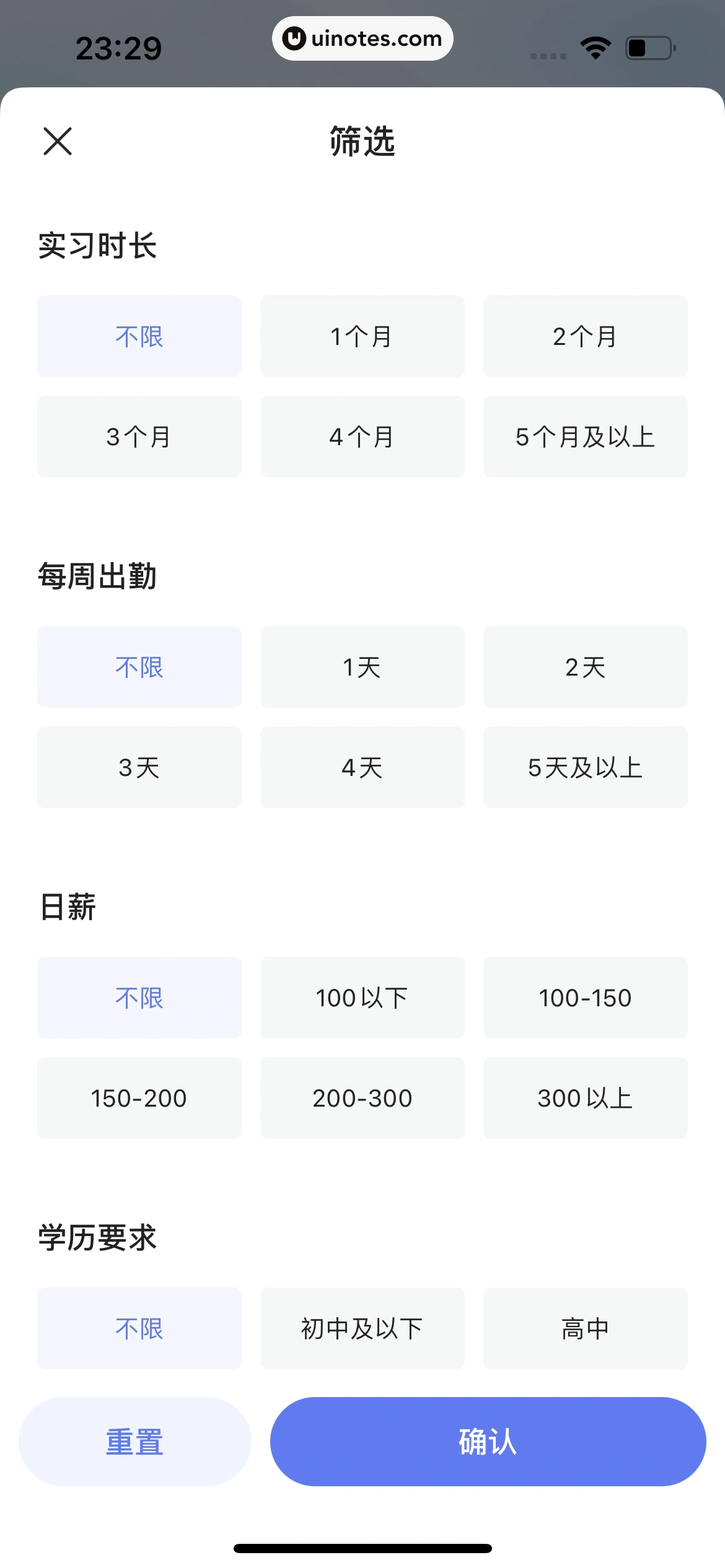Close the 筛选 filter sheet

[x=58, y=141]
